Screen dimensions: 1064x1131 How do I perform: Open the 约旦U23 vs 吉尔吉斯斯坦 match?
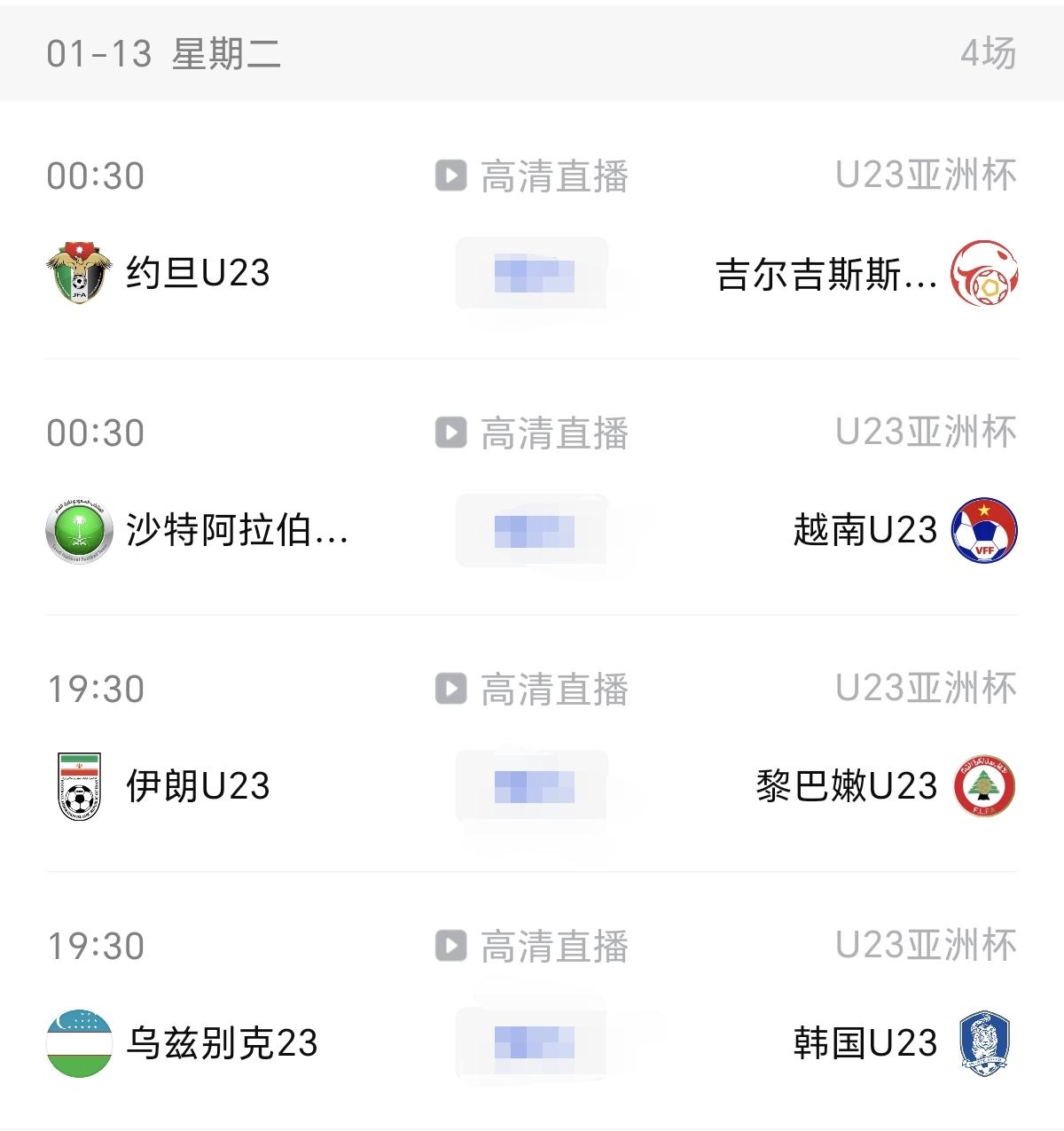[532, 230]
